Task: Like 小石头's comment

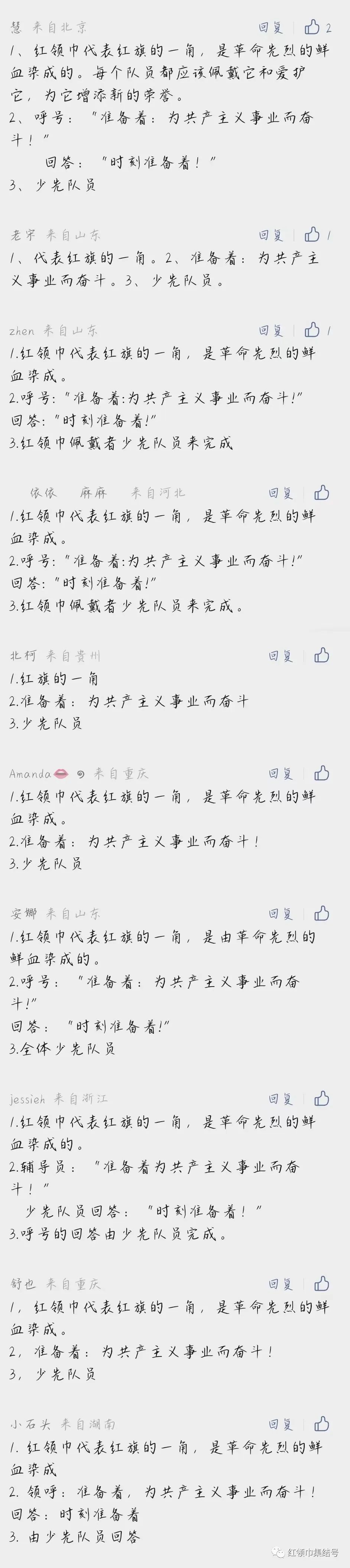Action: [x=321, y=1424]
